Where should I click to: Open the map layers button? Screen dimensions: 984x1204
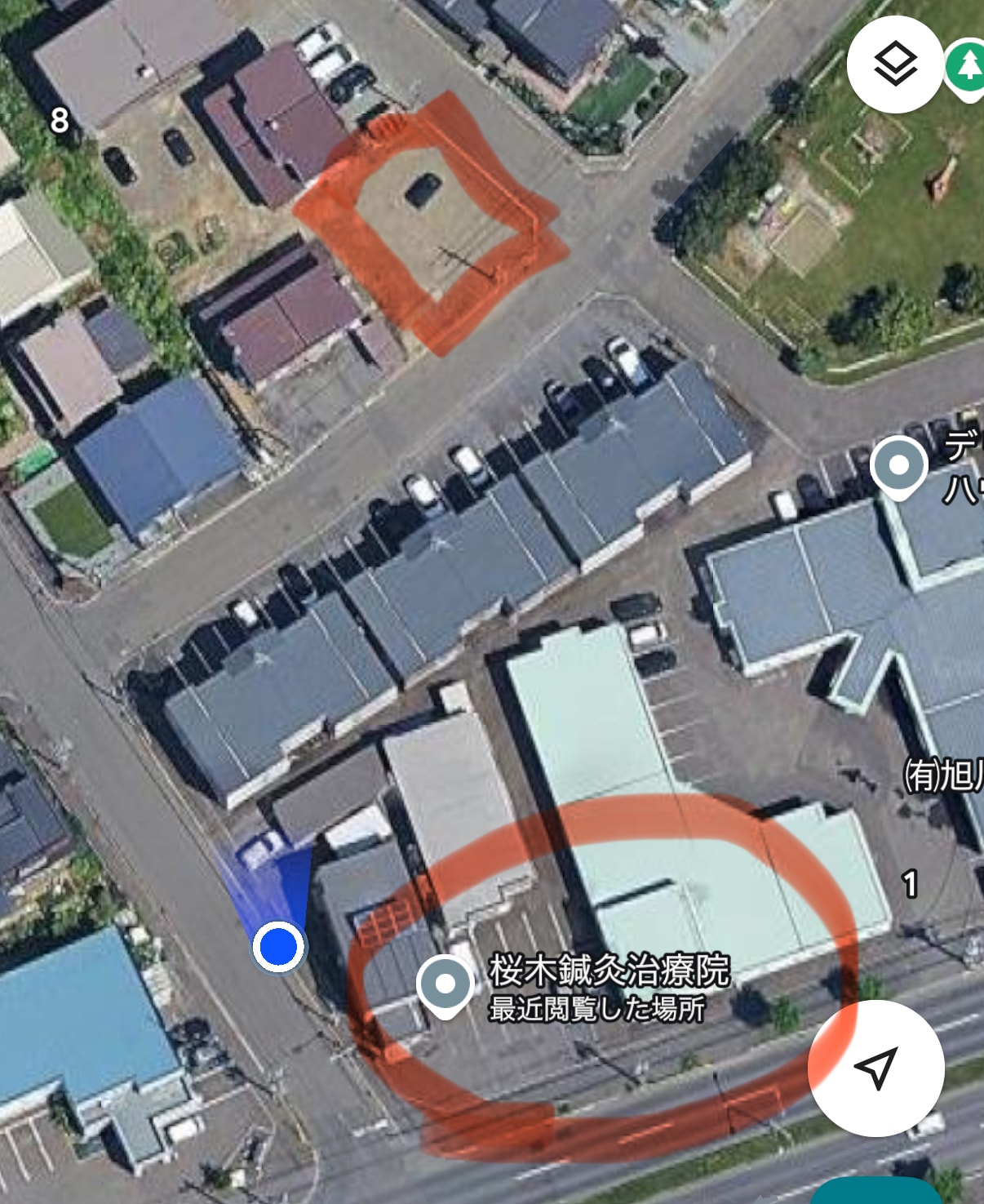895,64
